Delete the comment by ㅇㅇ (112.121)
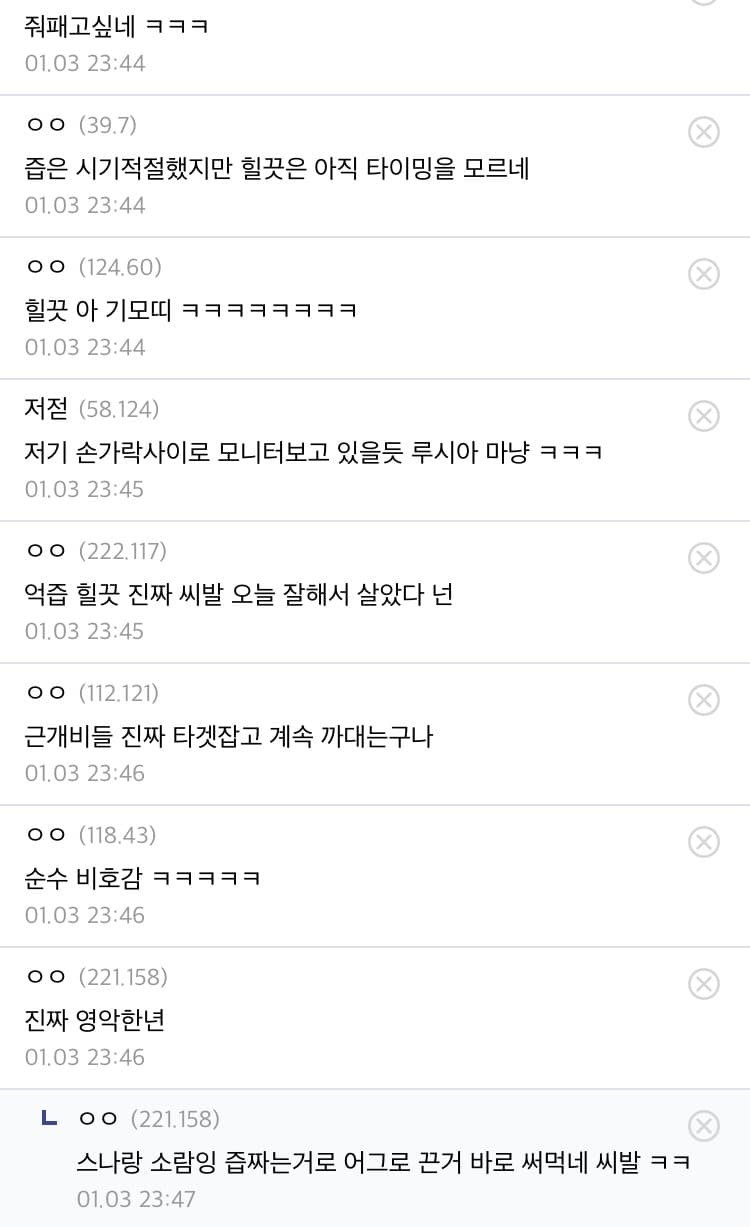This screenshot has width=750, height=1227. tap(704, 699)
